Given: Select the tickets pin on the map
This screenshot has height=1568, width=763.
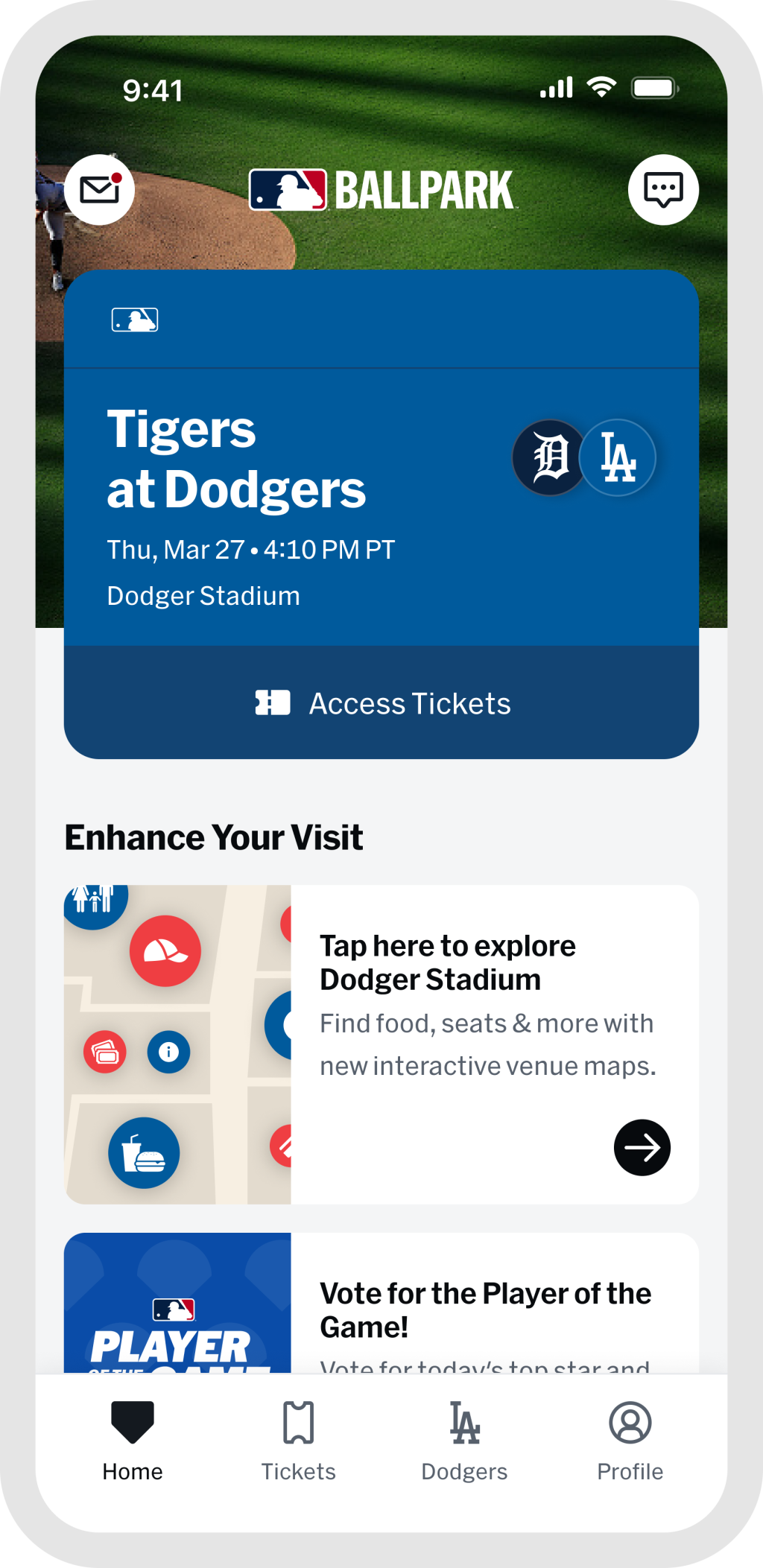Looking at the screenshot, I should click(x=104, y=1054).
